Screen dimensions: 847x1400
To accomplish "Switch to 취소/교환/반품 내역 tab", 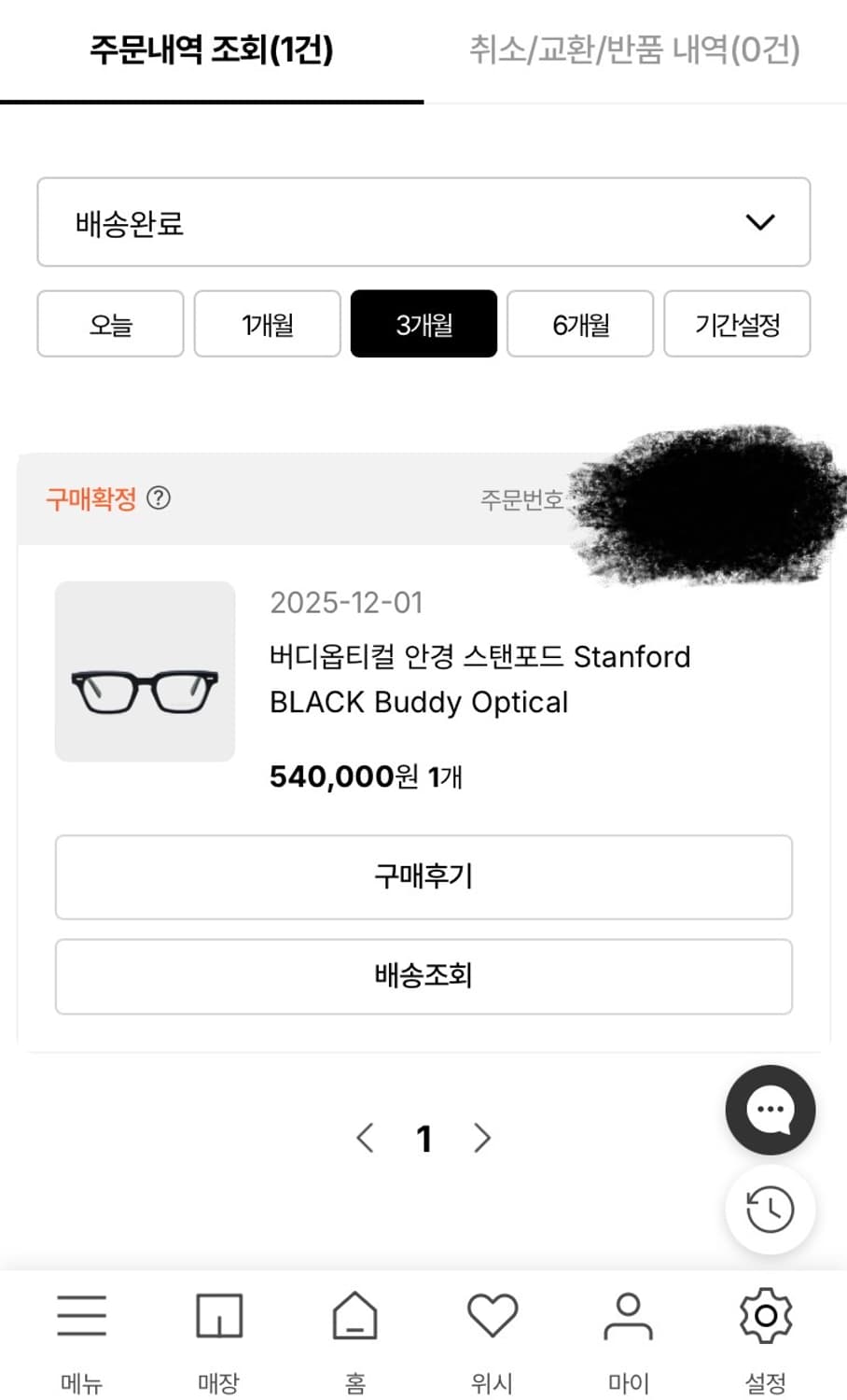I will [x=633, y=53].
